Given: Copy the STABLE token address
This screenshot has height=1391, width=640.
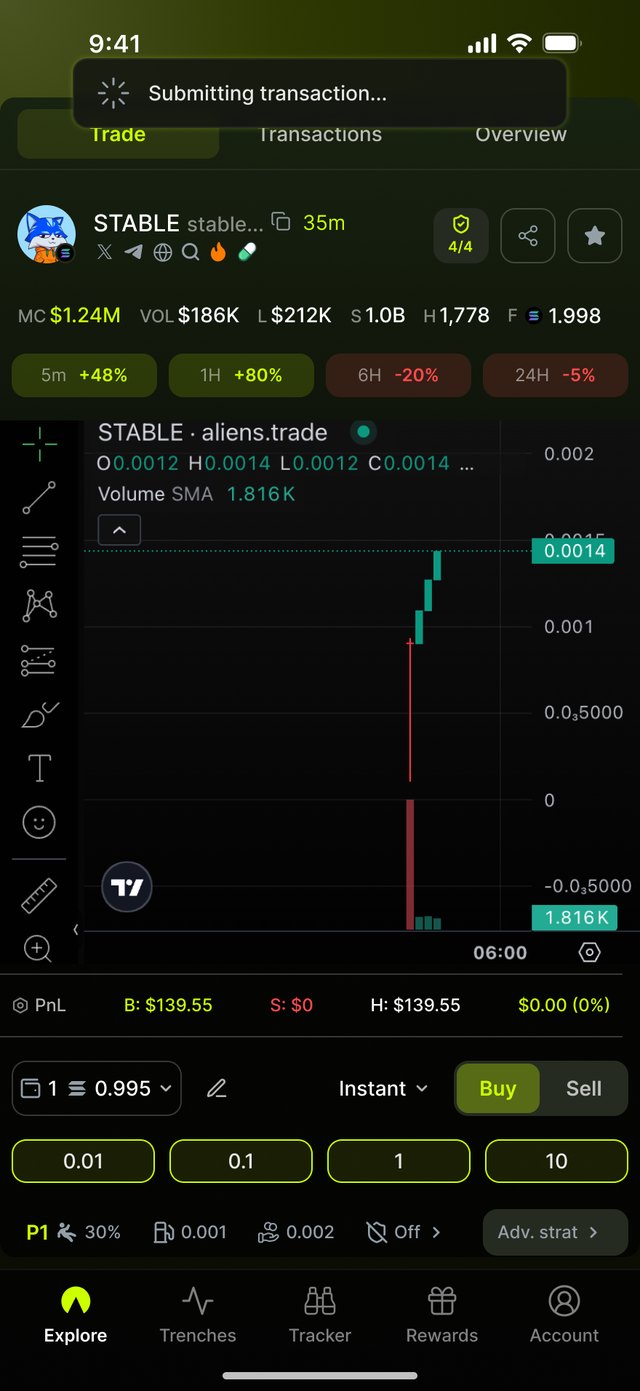Looking at the screenshot, I should point(282,222).
